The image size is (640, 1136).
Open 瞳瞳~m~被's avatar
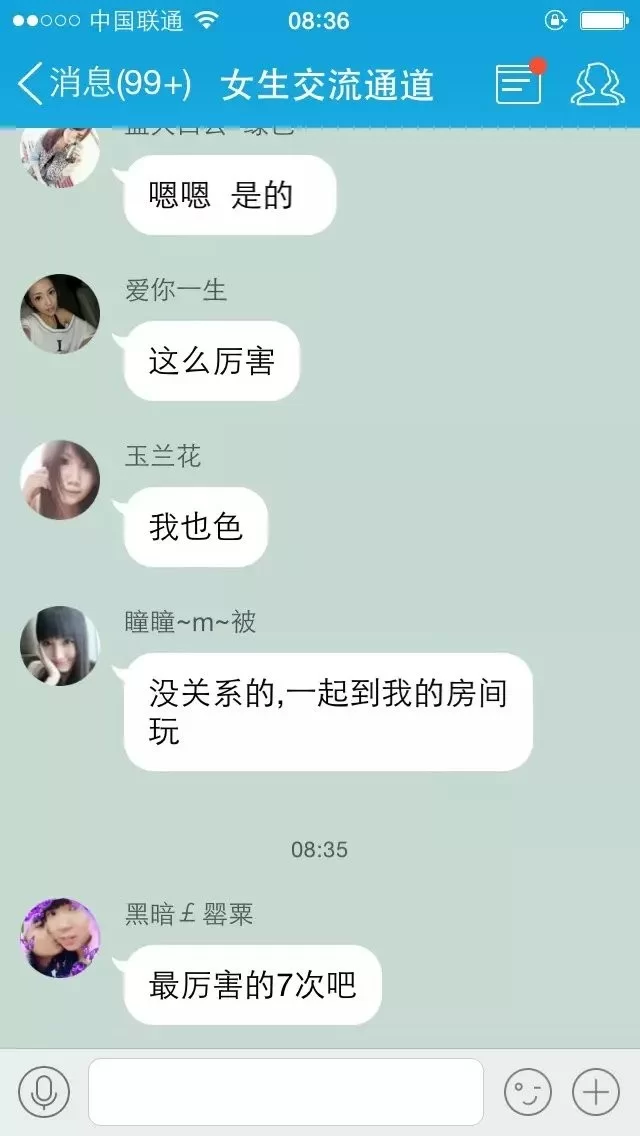pos(60,645)
